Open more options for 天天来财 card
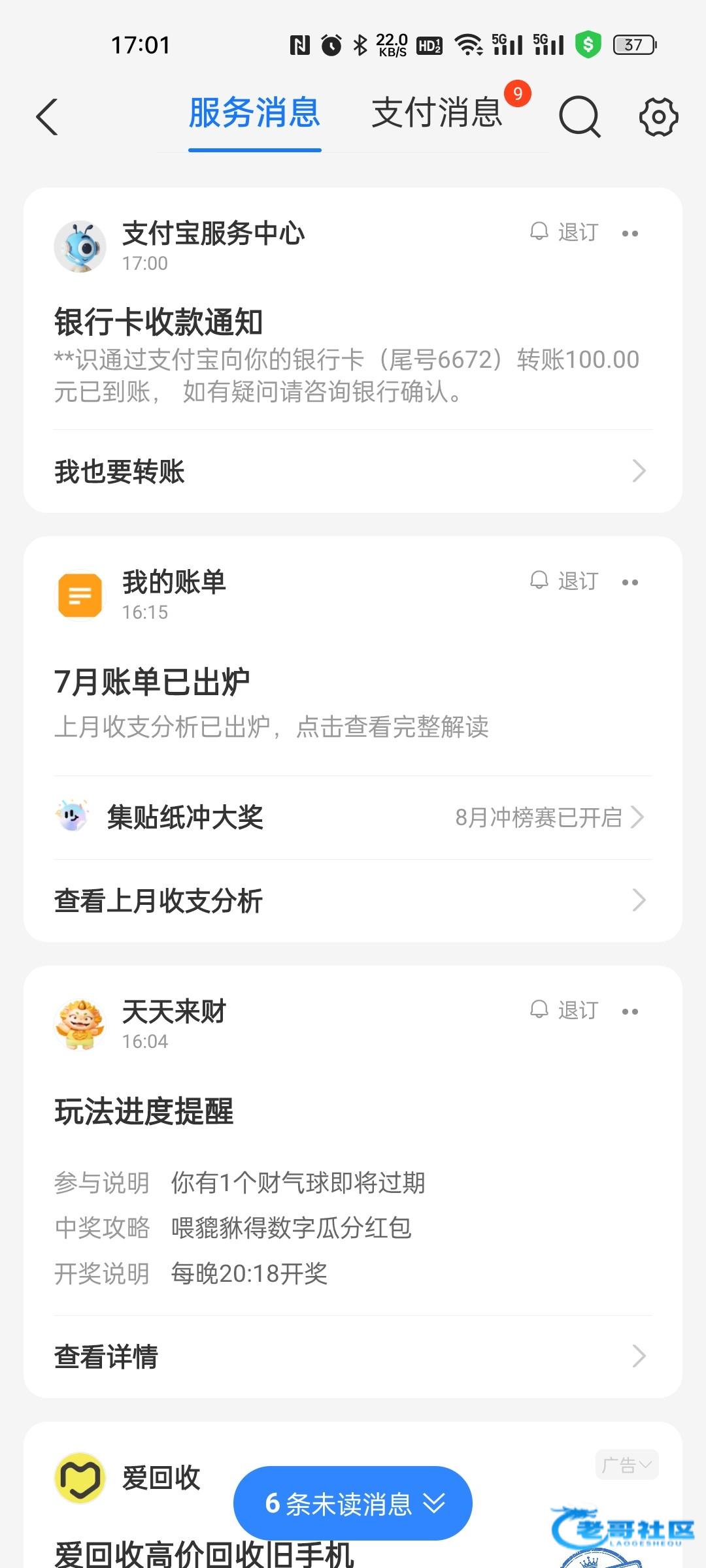 click(x=630, y=1011)
